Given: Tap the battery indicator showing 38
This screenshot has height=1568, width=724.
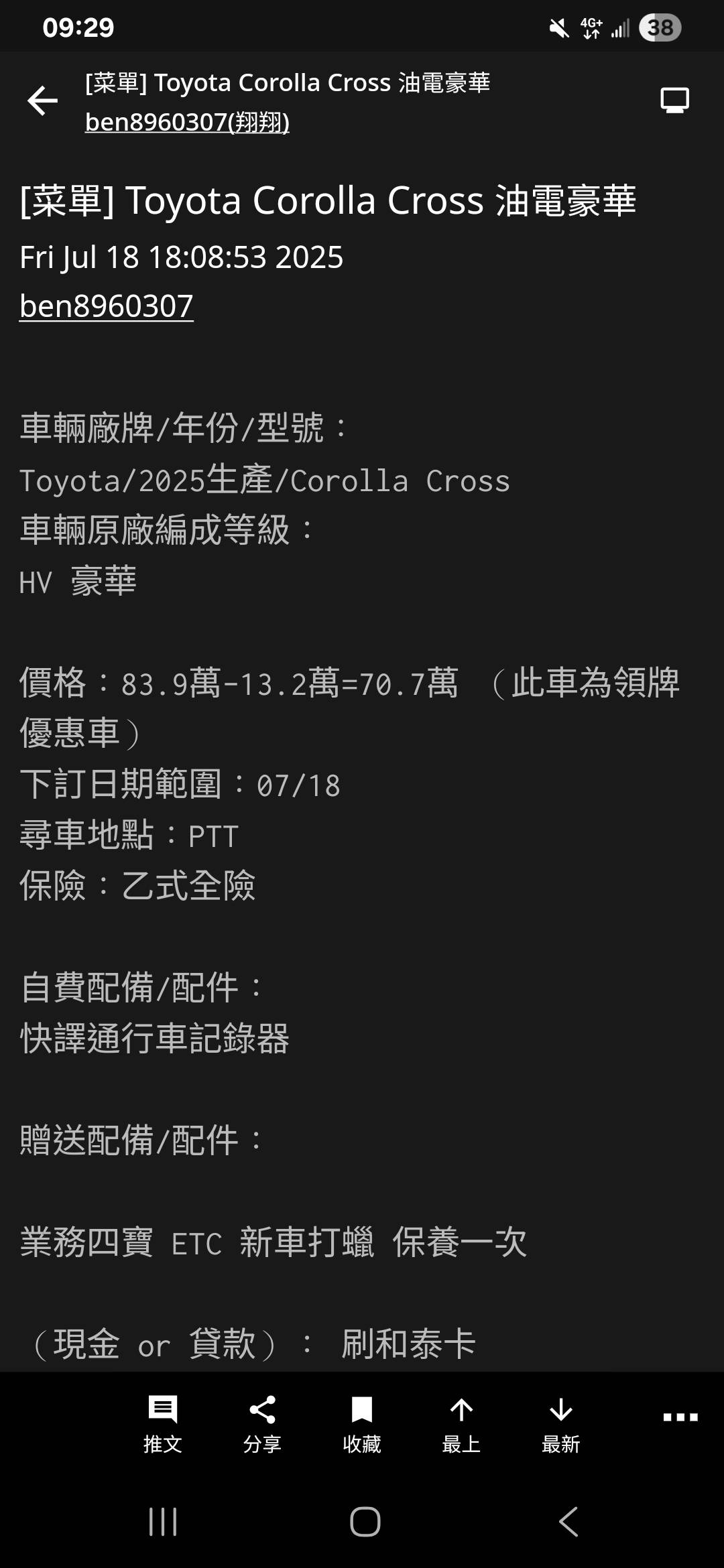Looking at the screenshot, I should click(x=659, y=27).
